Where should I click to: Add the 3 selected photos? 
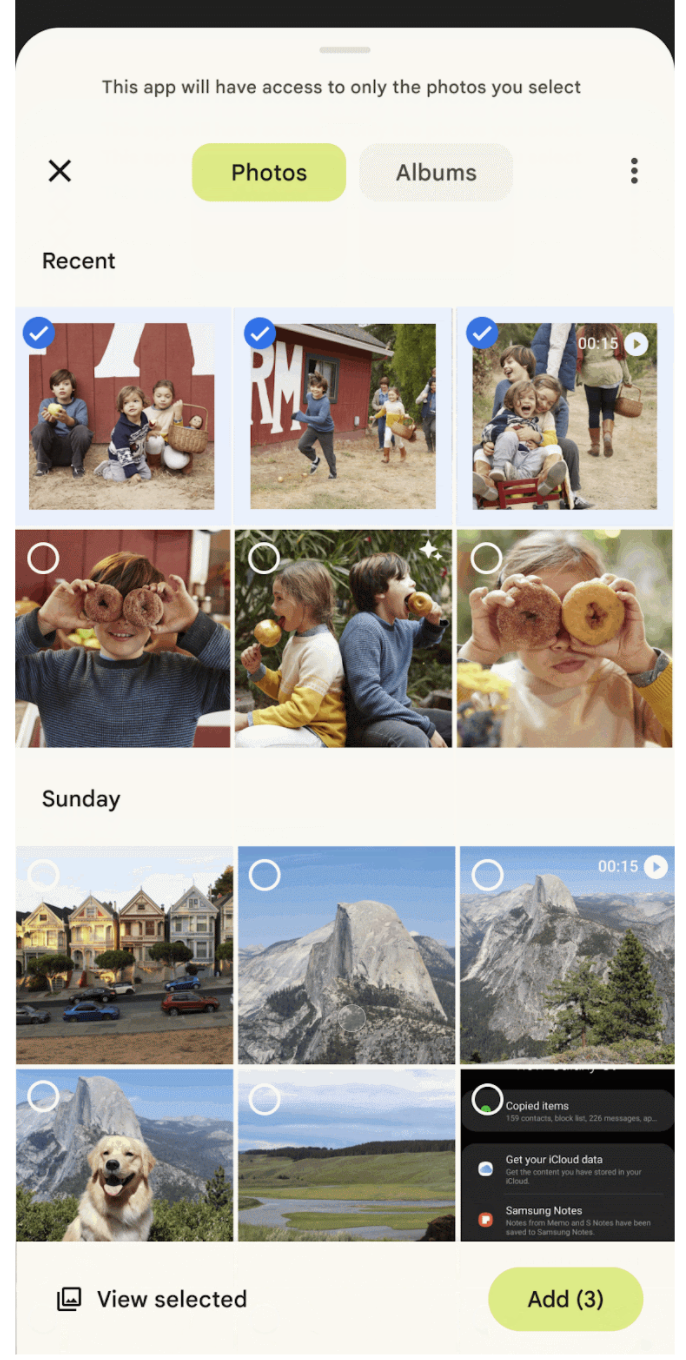coord(565,1299)
